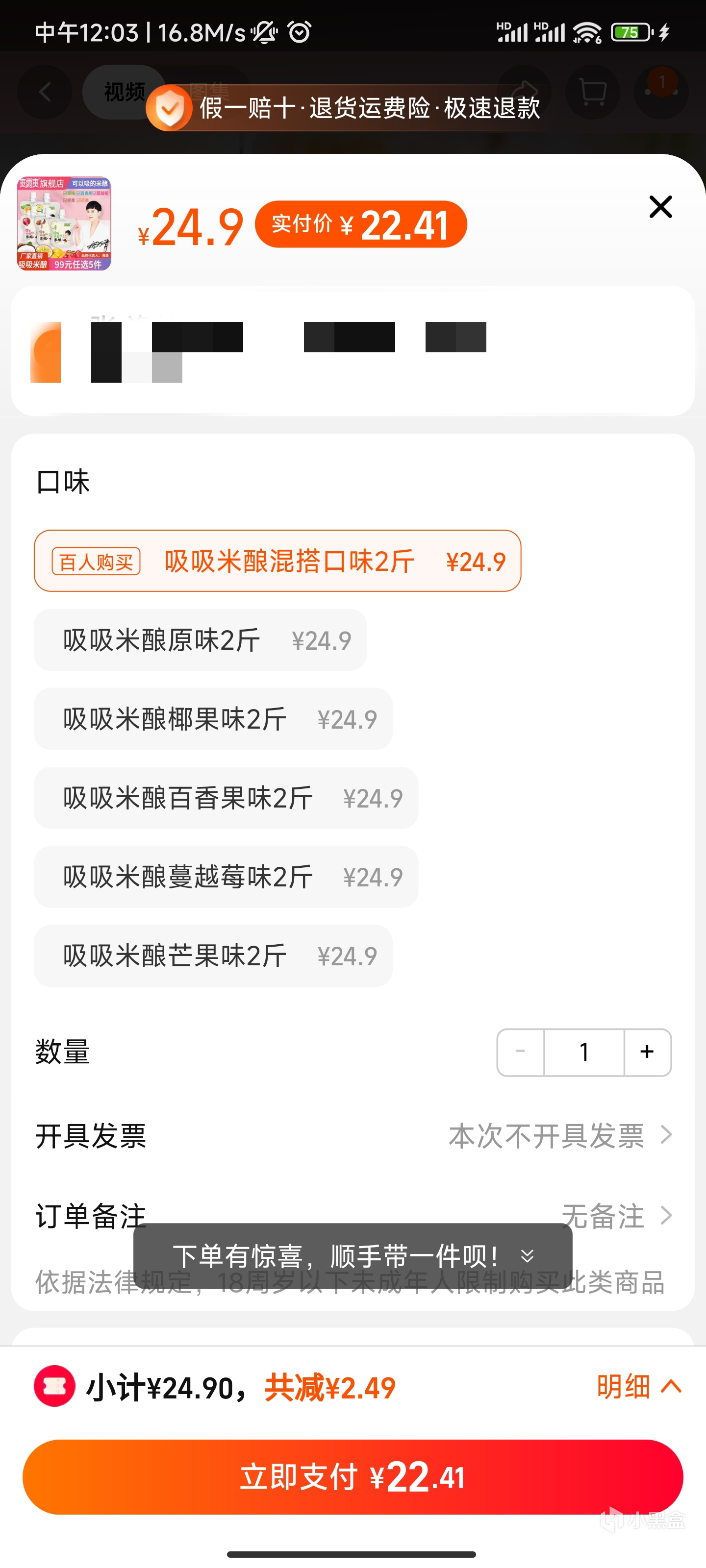Tap 立即支付 to pay ¥22.41
Image resolution: width=706 pixels, height=1568 pixels.
pos(353,1477)
